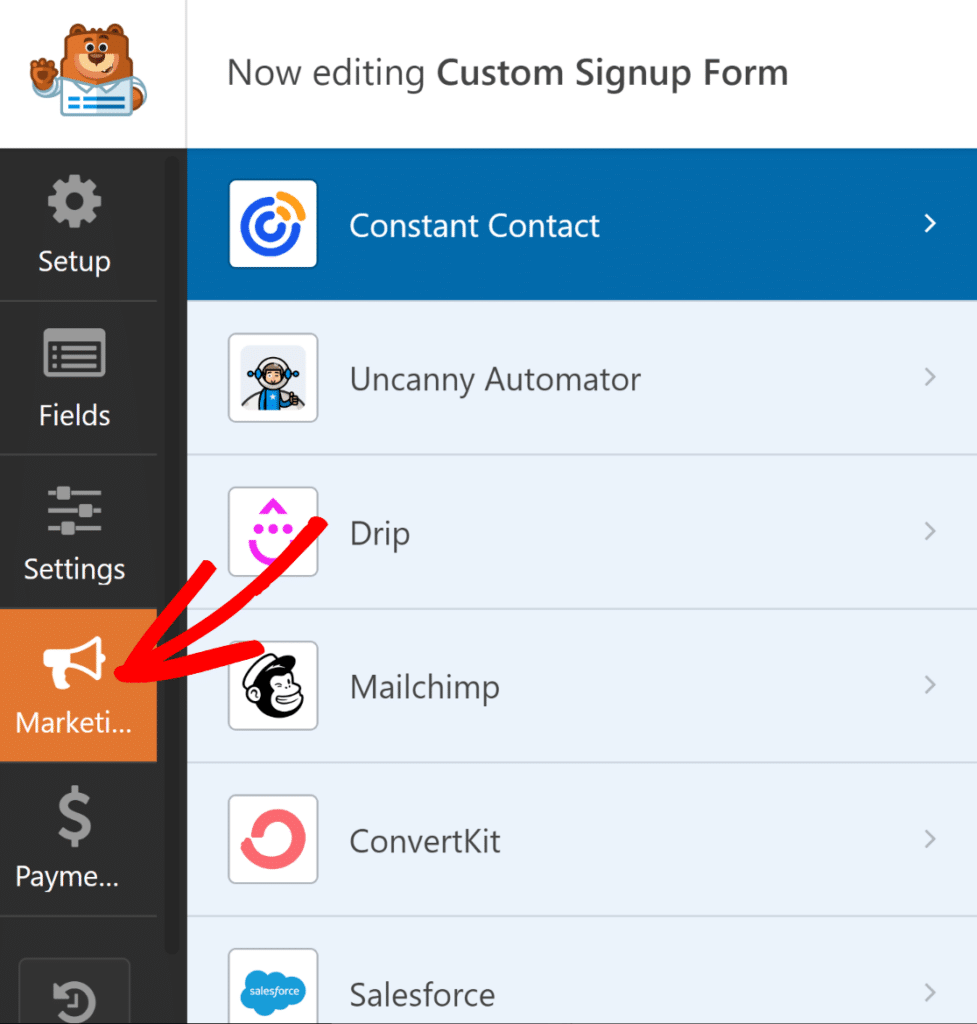Open the Settings panel
Viewport: 977px width, 1024px height.
coord(75,533)
